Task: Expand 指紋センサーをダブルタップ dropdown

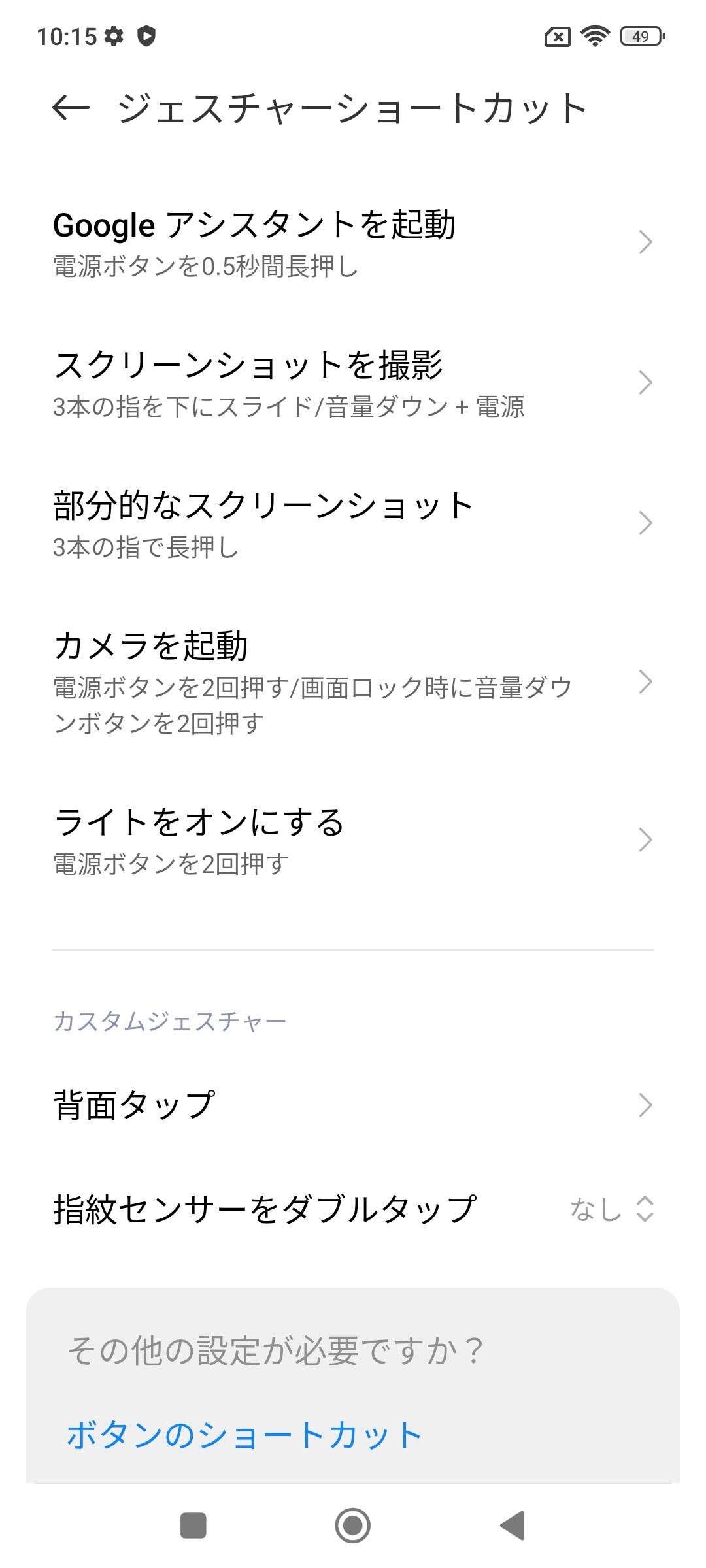Action: 611,1209
